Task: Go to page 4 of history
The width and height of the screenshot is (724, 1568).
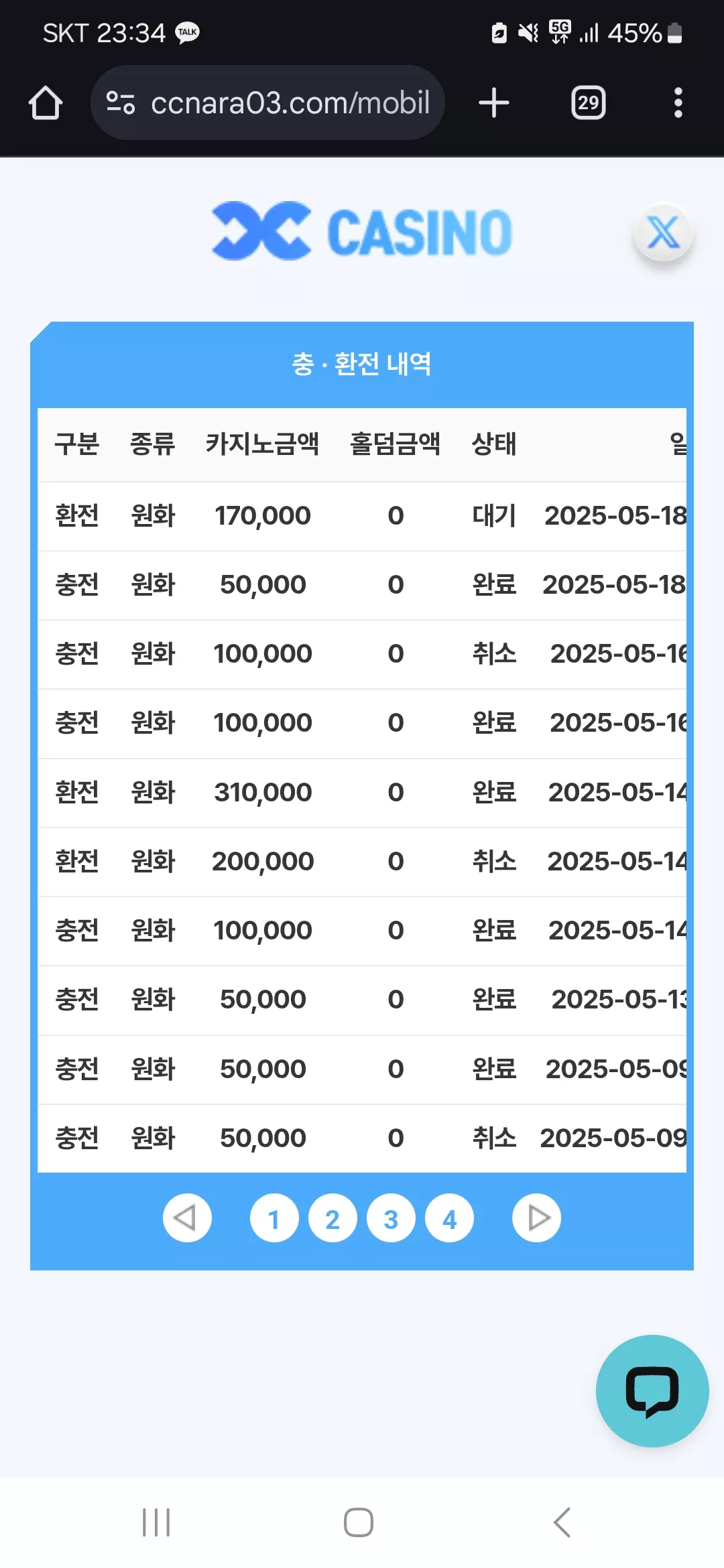Action: click(x=449, y=1218)
